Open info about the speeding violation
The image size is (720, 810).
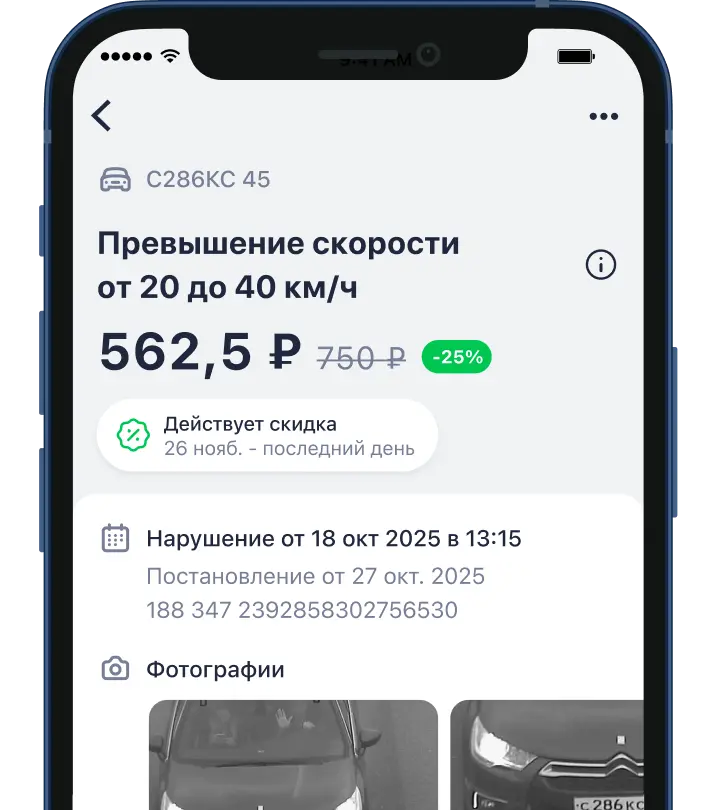click(600, 265)
